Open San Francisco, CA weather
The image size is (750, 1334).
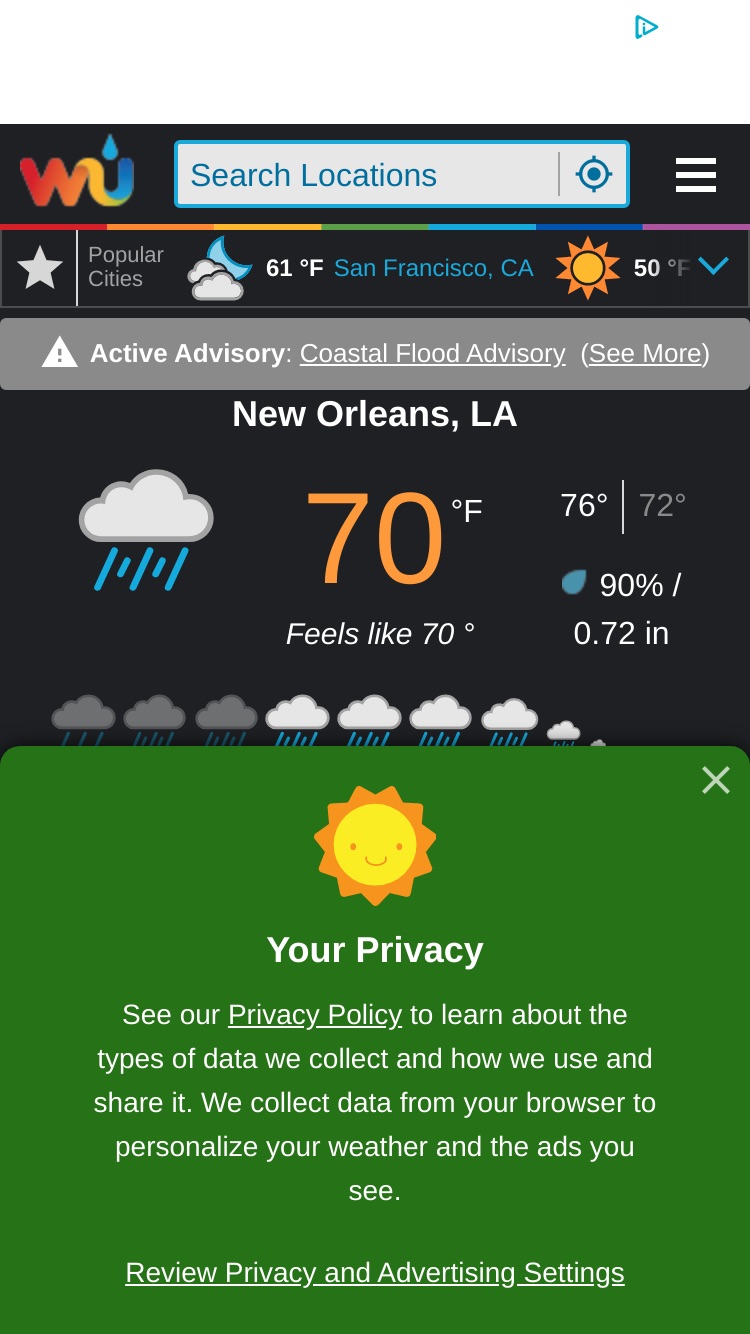(433, 268)
